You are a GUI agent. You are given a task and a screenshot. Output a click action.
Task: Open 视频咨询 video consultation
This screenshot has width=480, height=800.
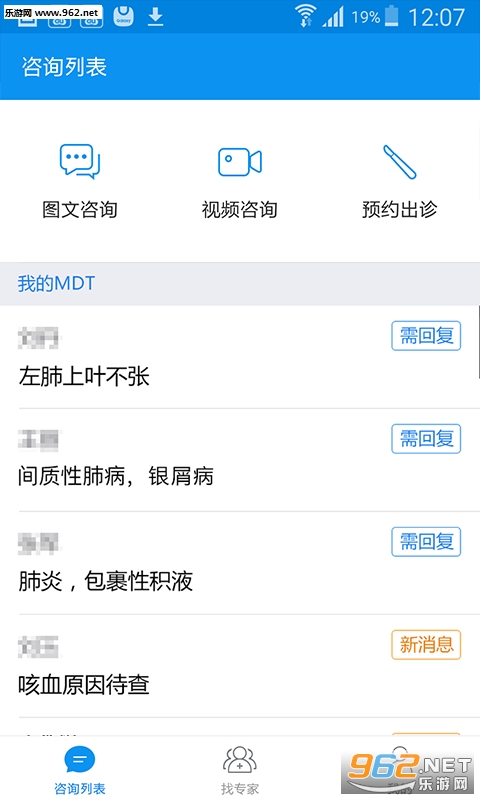click(x=239, y=182)
